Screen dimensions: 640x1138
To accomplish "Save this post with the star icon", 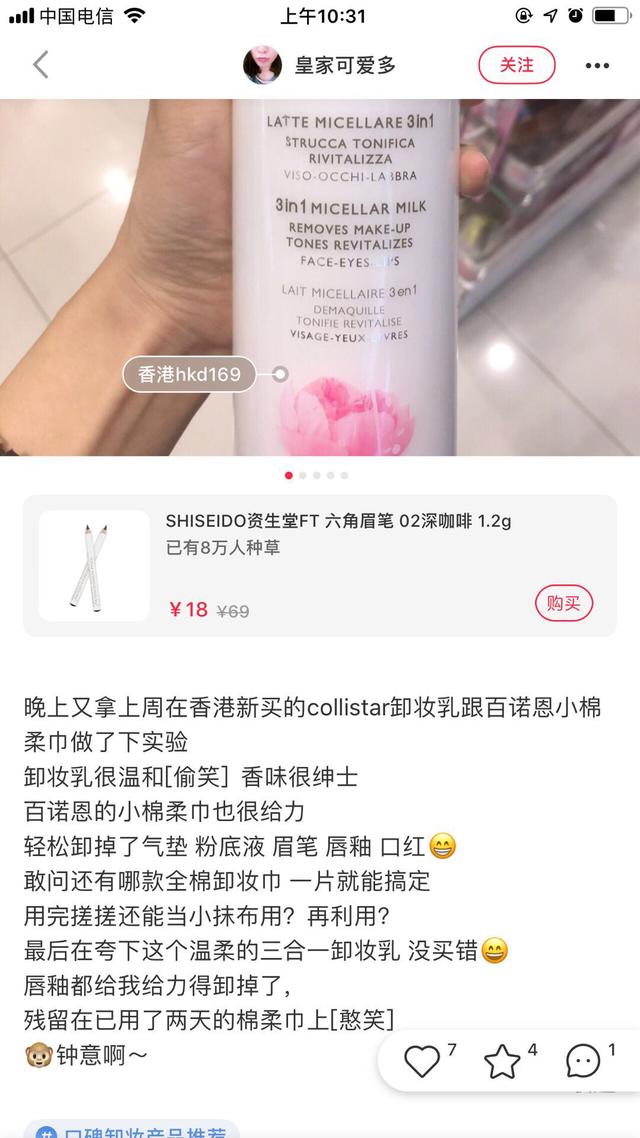I will point(502,1061).
